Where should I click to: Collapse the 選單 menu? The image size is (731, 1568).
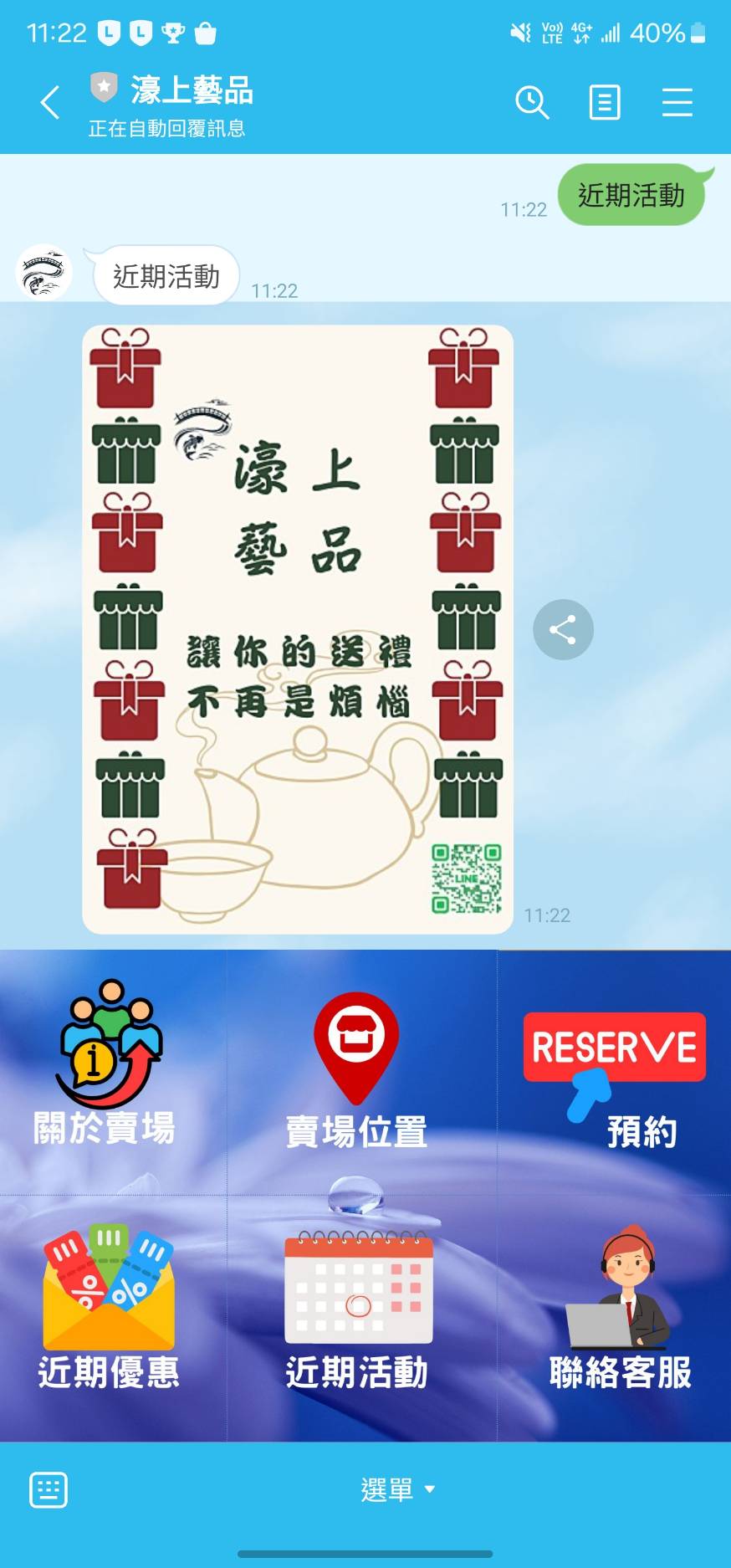point(397,1489)
